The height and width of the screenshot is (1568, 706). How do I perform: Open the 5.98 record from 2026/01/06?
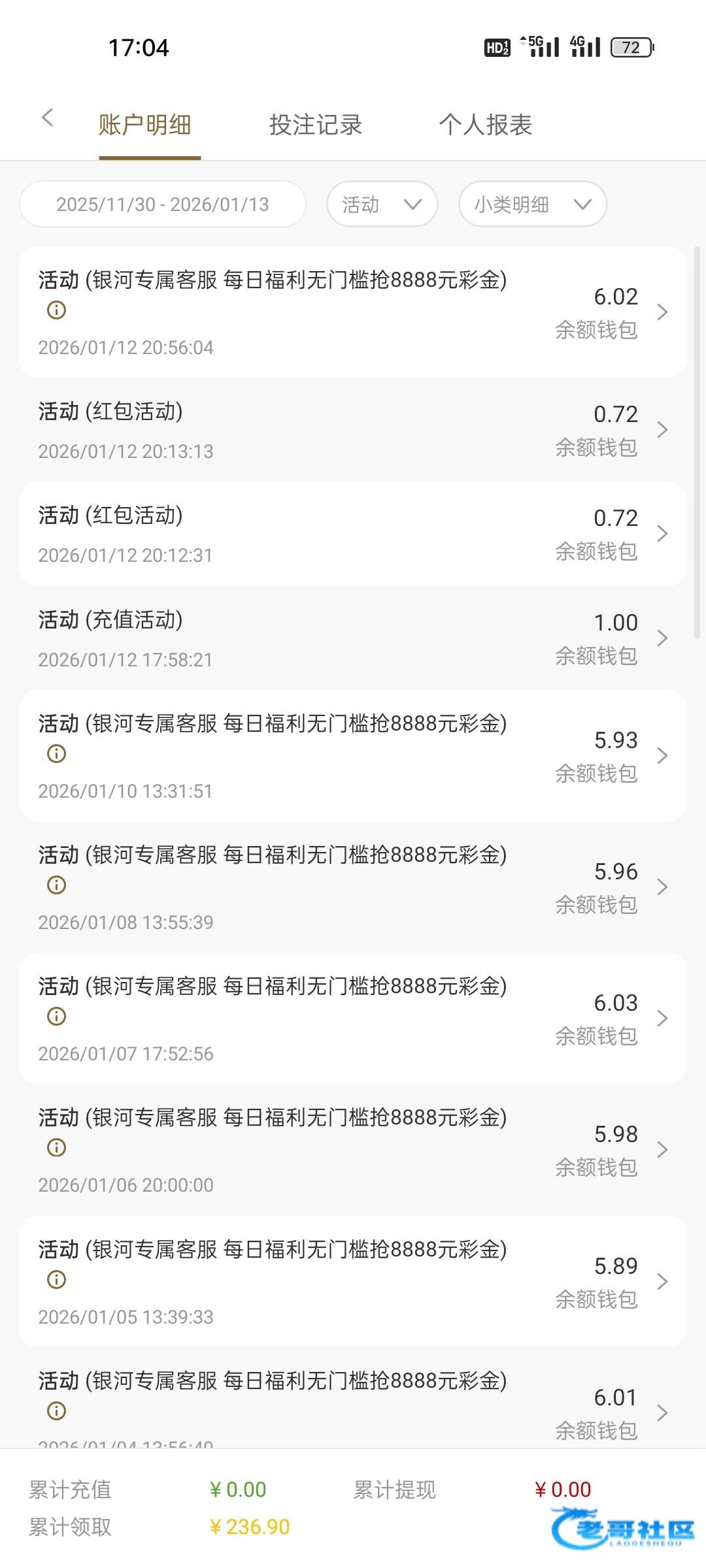coord(353,1150)
